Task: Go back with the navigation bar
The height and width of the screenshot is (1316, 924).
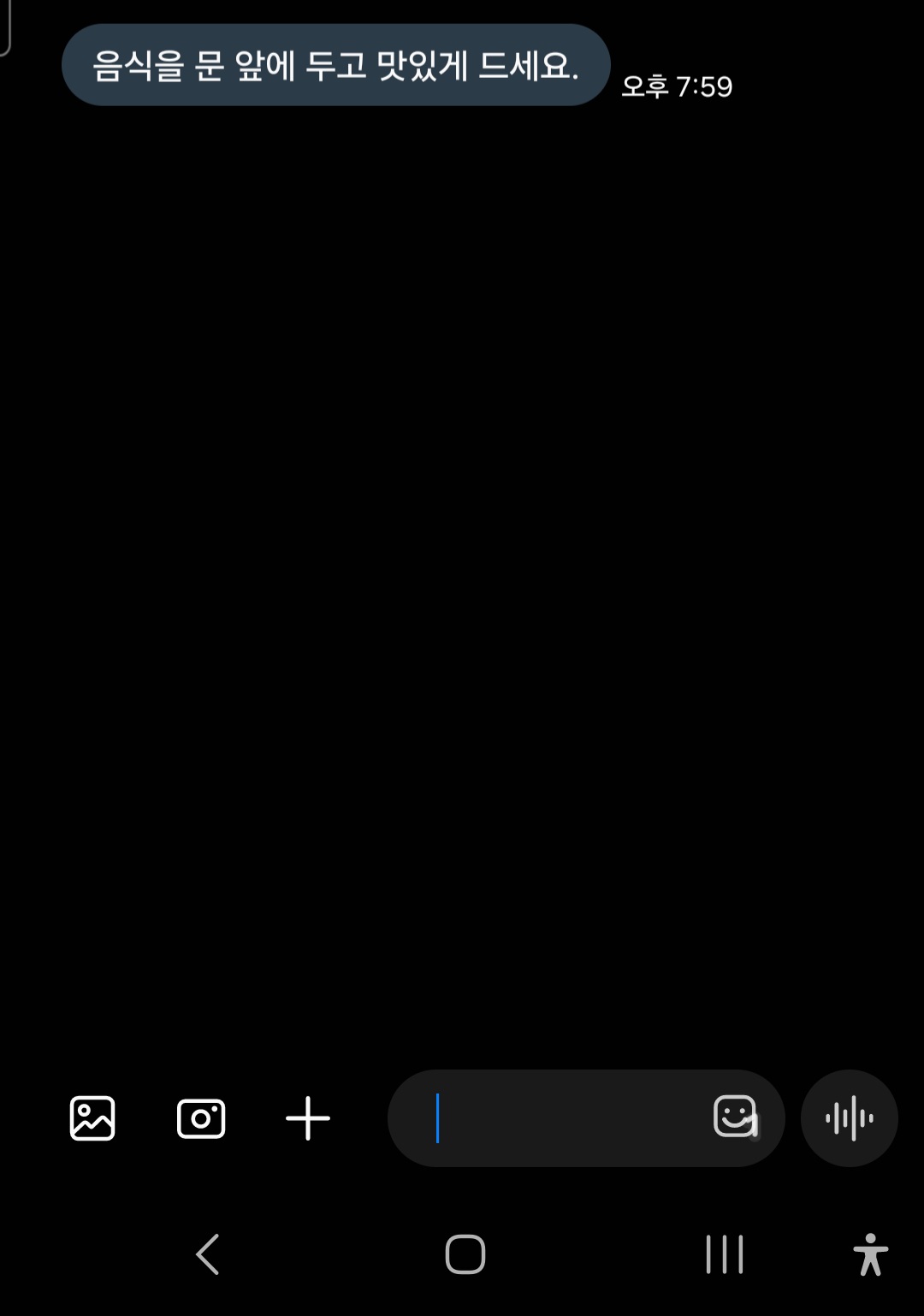Action: tap(208, 1254)
